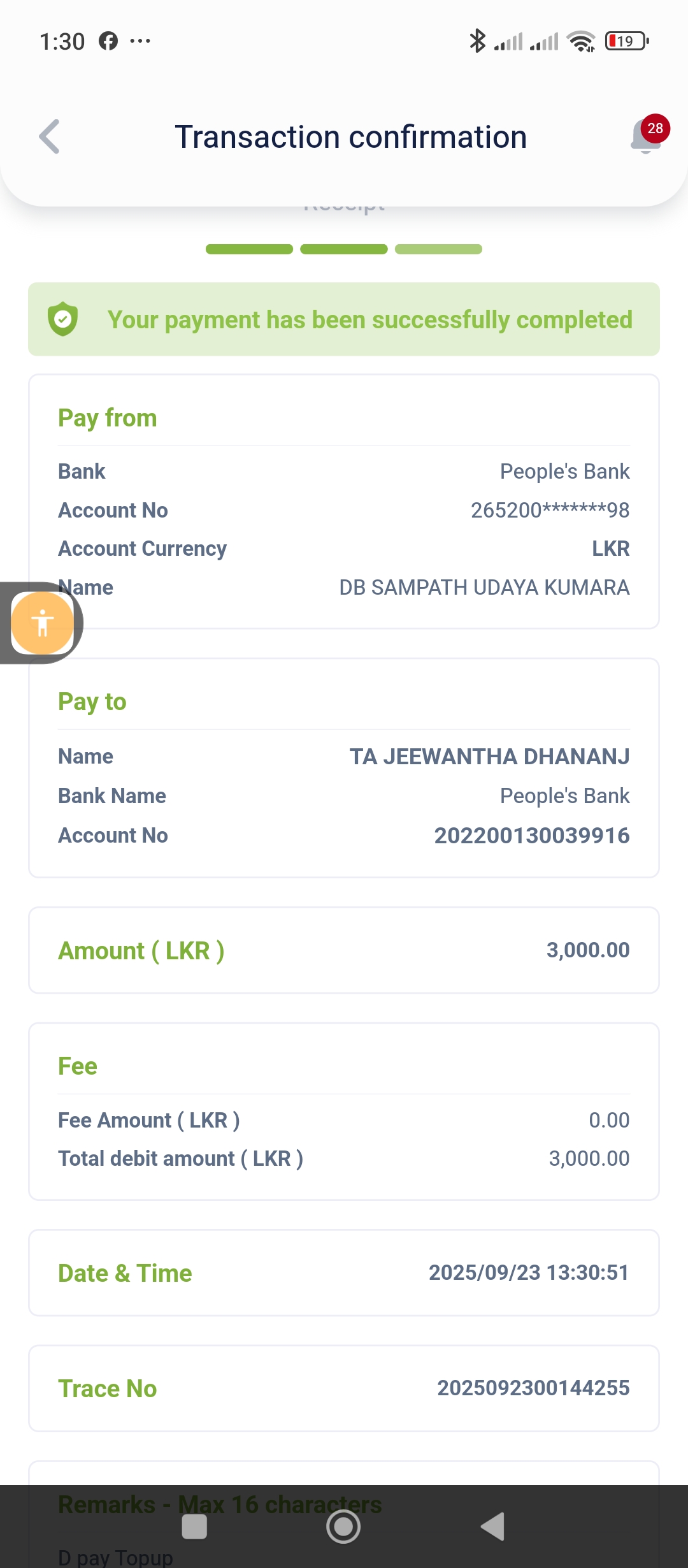This screenshot has height=1568, width=688.
Task: Open recent apps with the square button
Action: coord(194,1527)
